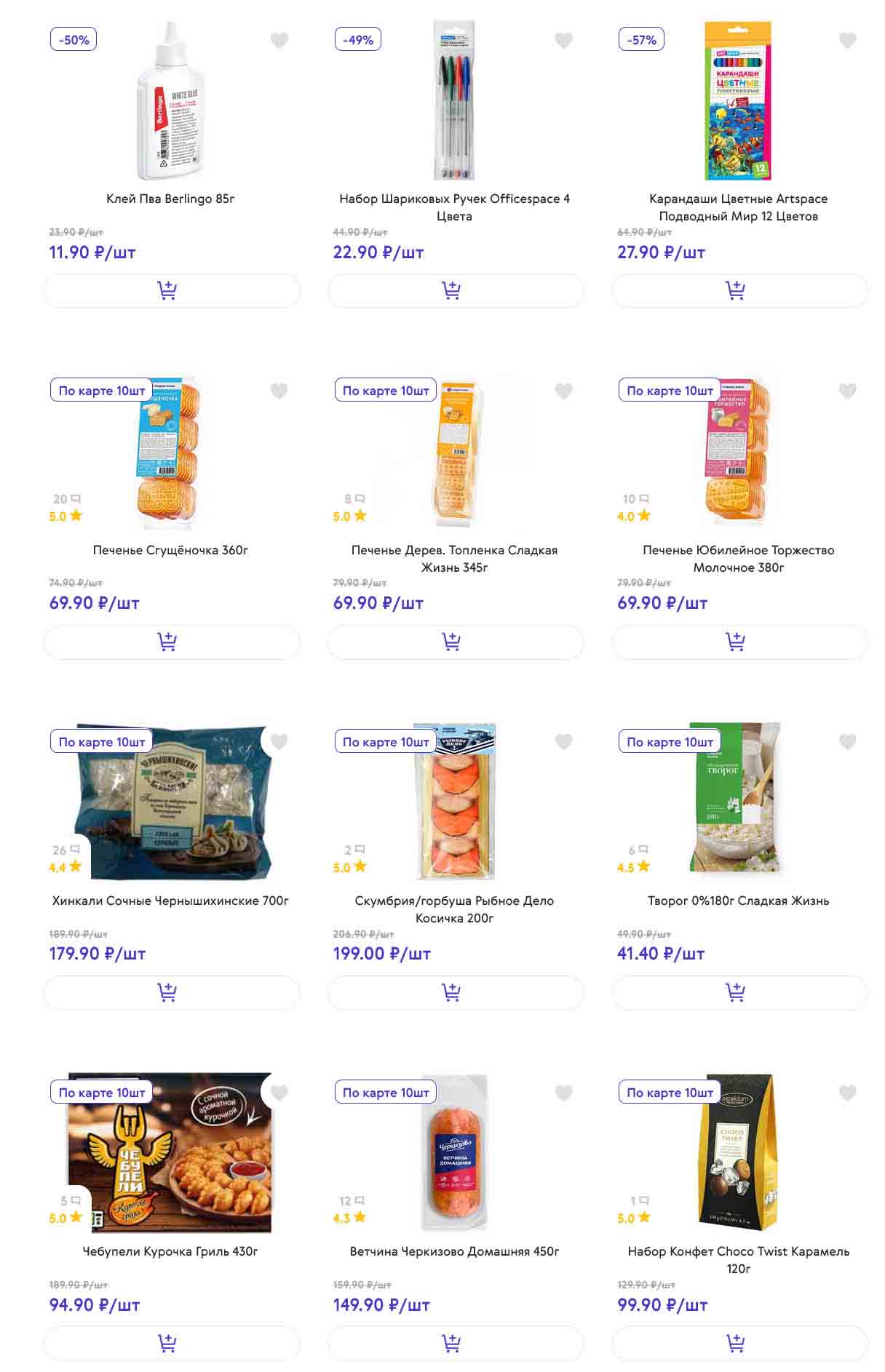
Task: Add Чебупели Курочка Гриль to cart
Action: coord(171,1343)
